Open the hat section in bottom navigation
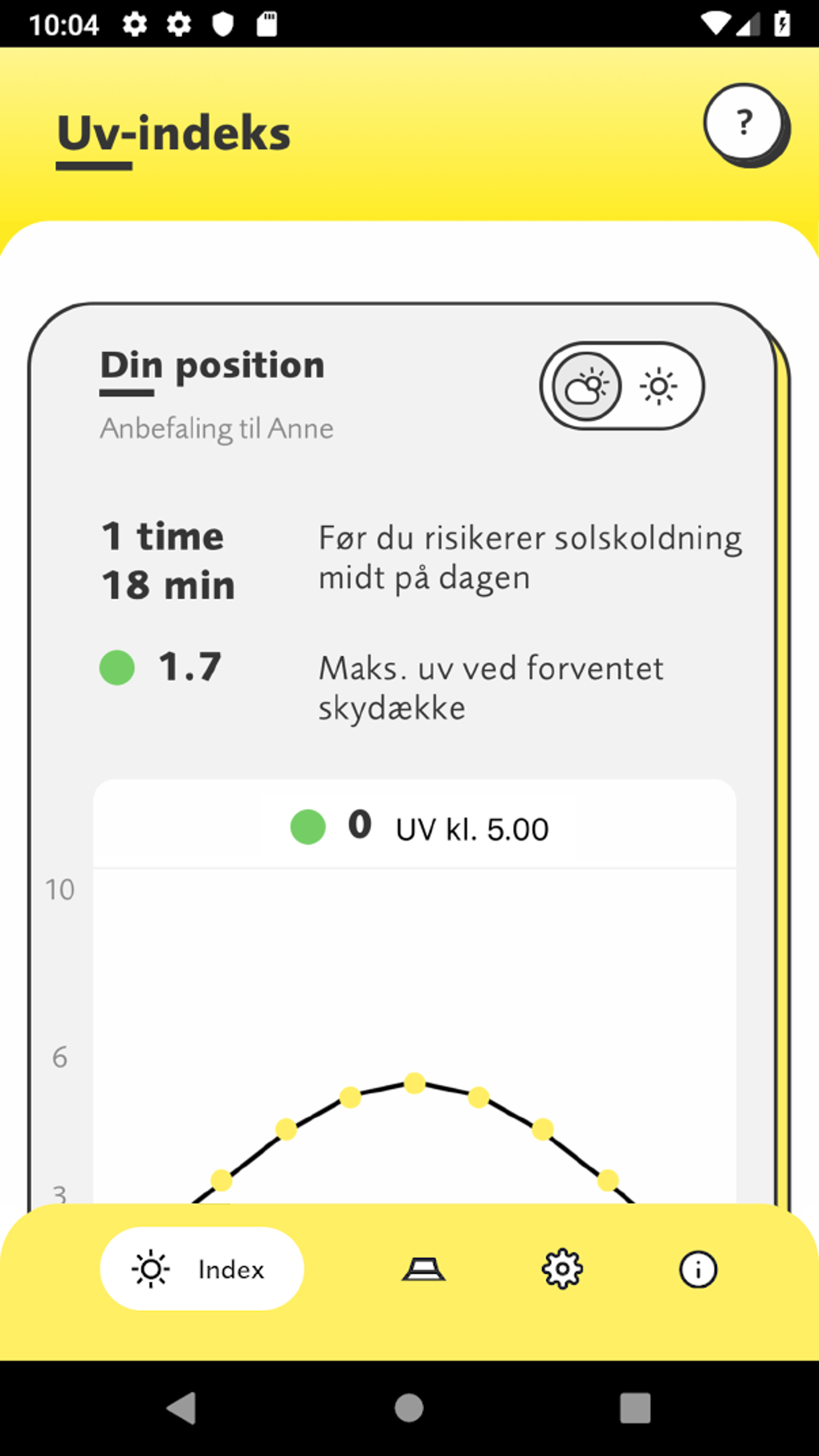 [x=423, y=1270]
